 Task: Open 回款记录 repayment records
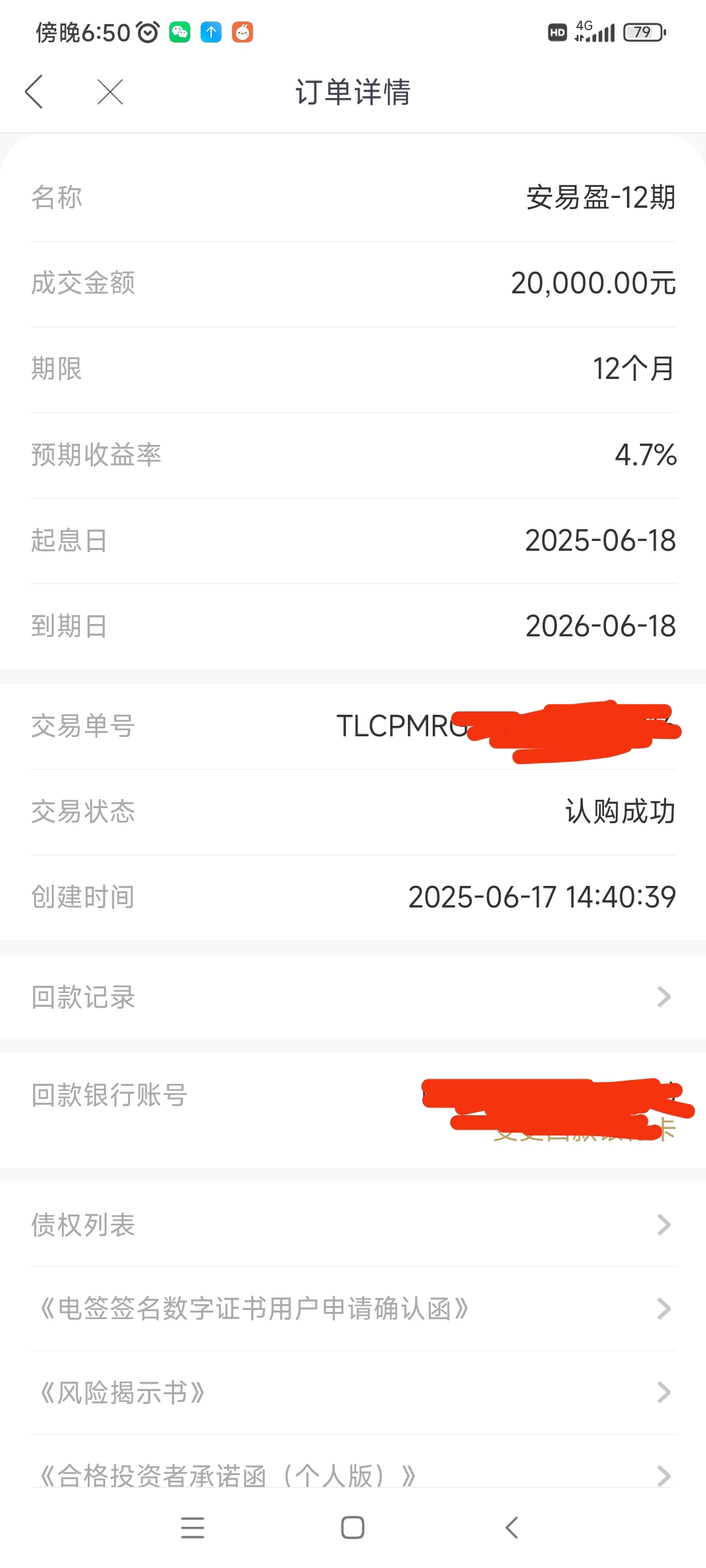[353, 997]
